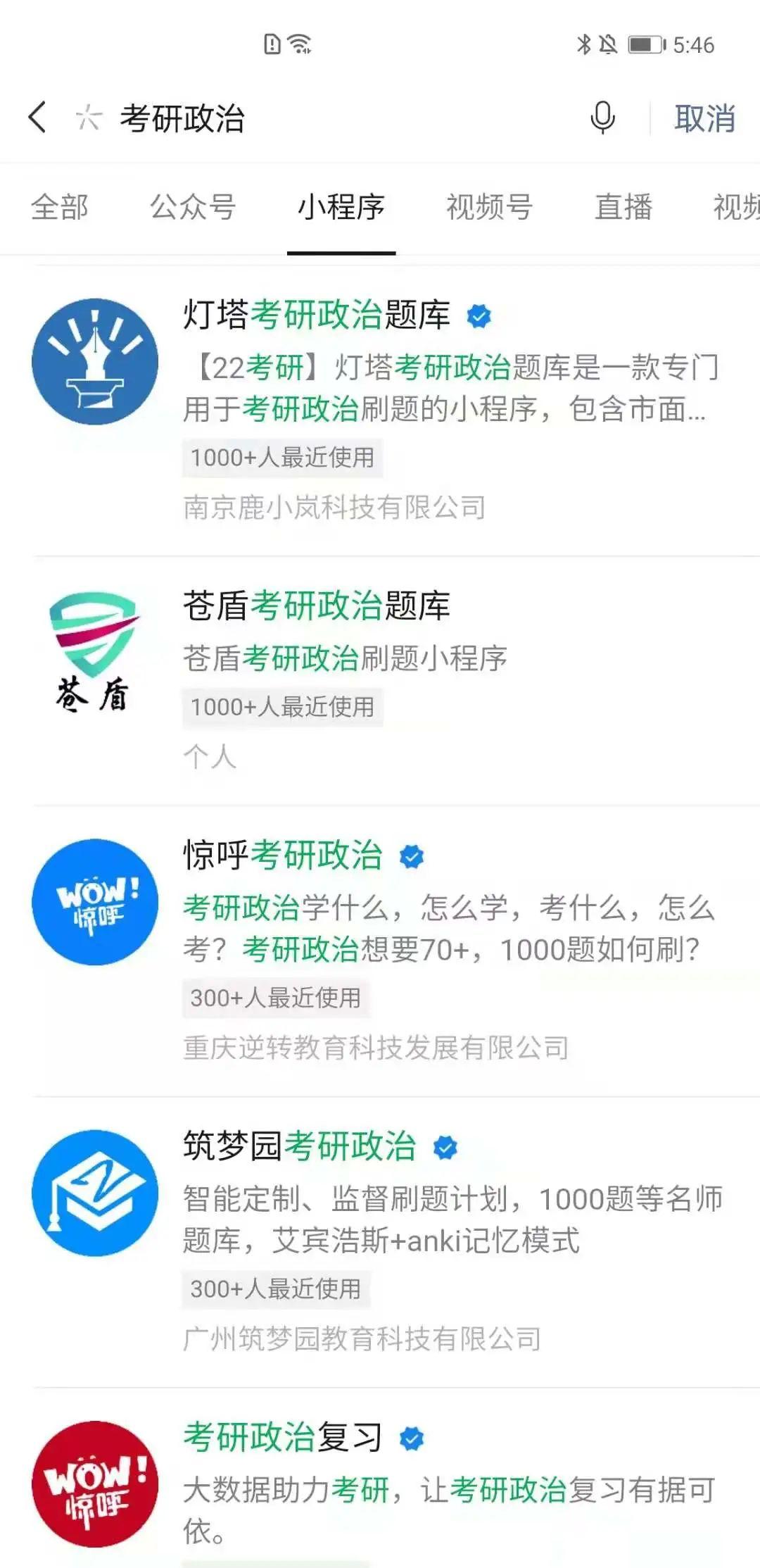Open the 惊呼考研政治 result title

click(281, 855)
